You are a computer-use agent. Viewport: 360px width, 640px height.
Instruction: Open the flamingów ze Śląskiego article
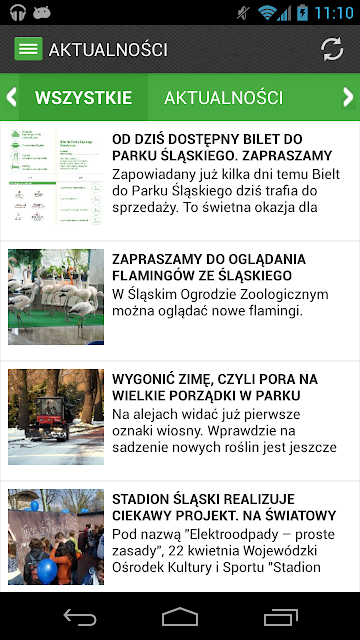[x=180, y=301]
